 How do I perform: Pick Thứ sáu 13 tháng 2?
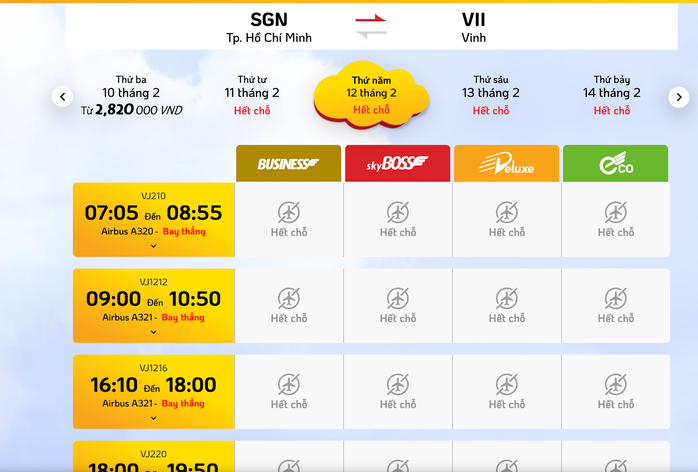[x=491, y=95]
